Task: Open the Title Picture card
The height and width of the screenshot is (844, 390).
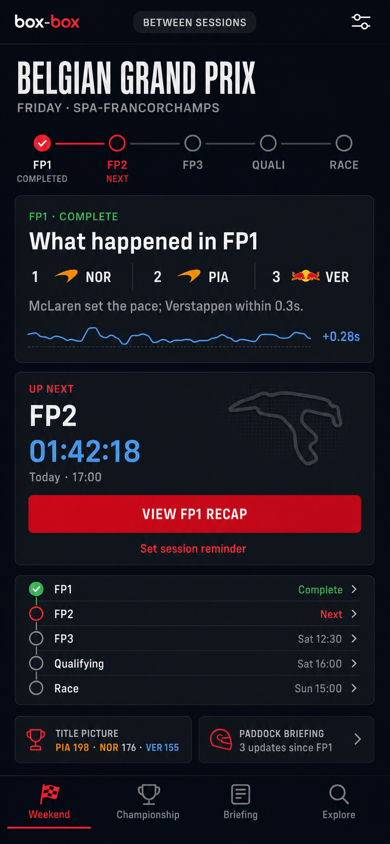Action: point(103,740)
